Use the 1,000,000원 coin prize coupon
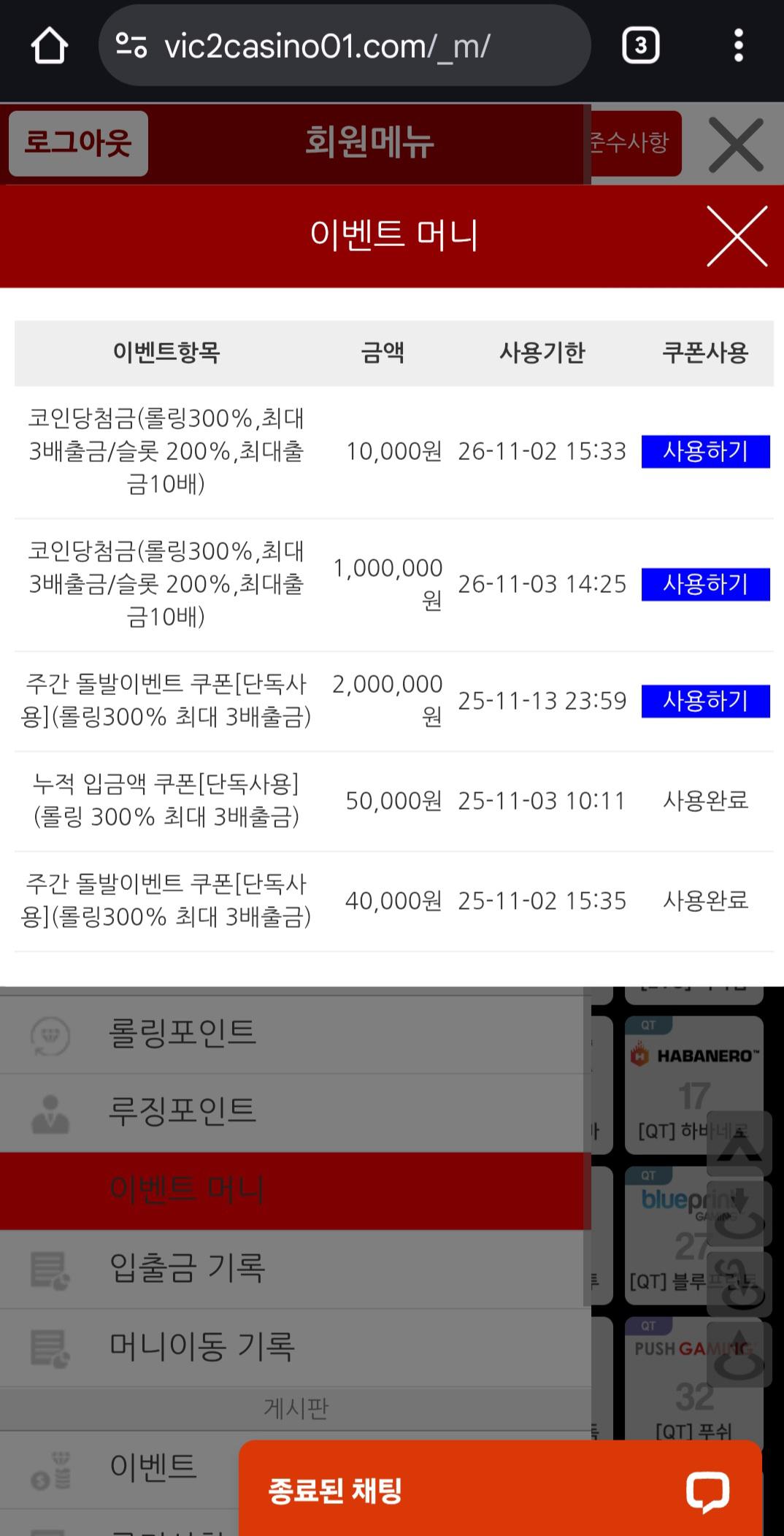 coord(705,584)
